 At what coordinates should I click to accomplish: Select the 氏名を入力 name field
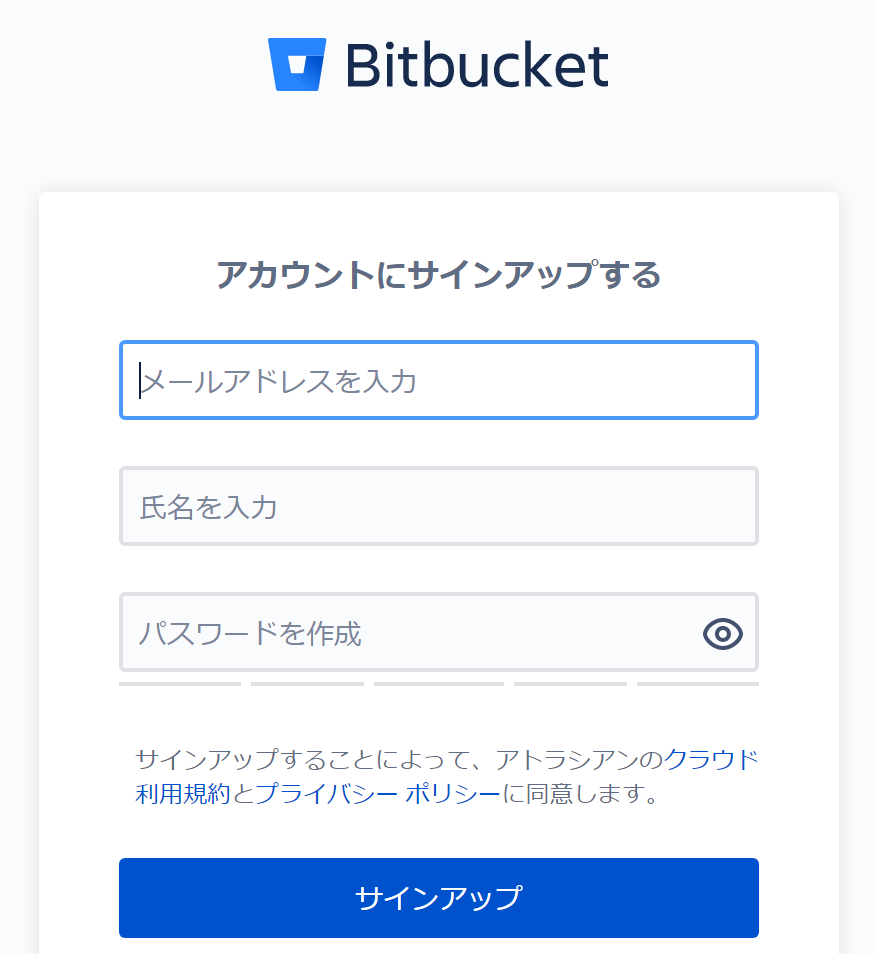(x=438, y=507)
